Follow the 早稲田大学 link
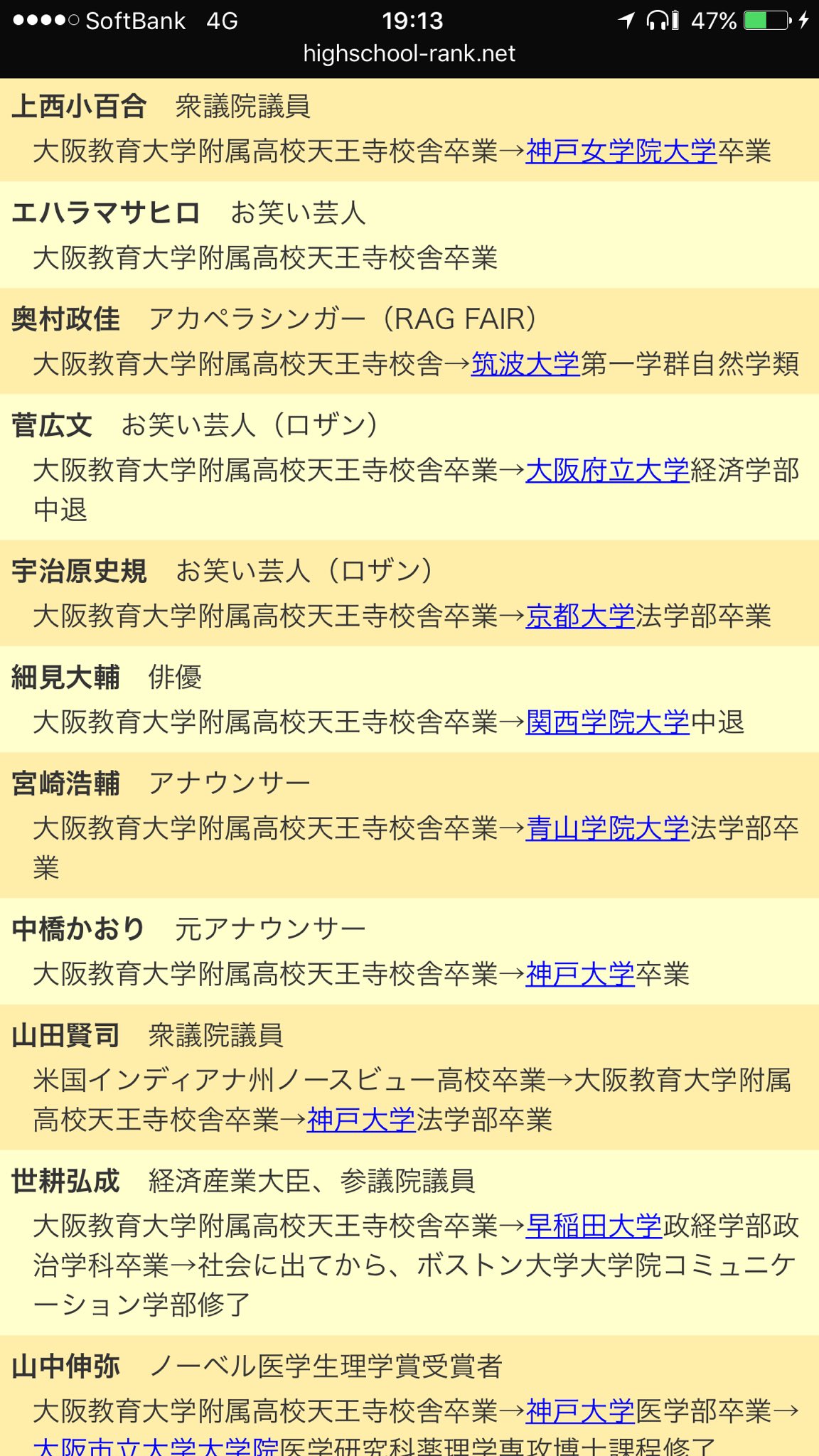Viewport: 819px width, 1456px height. 594,1226
